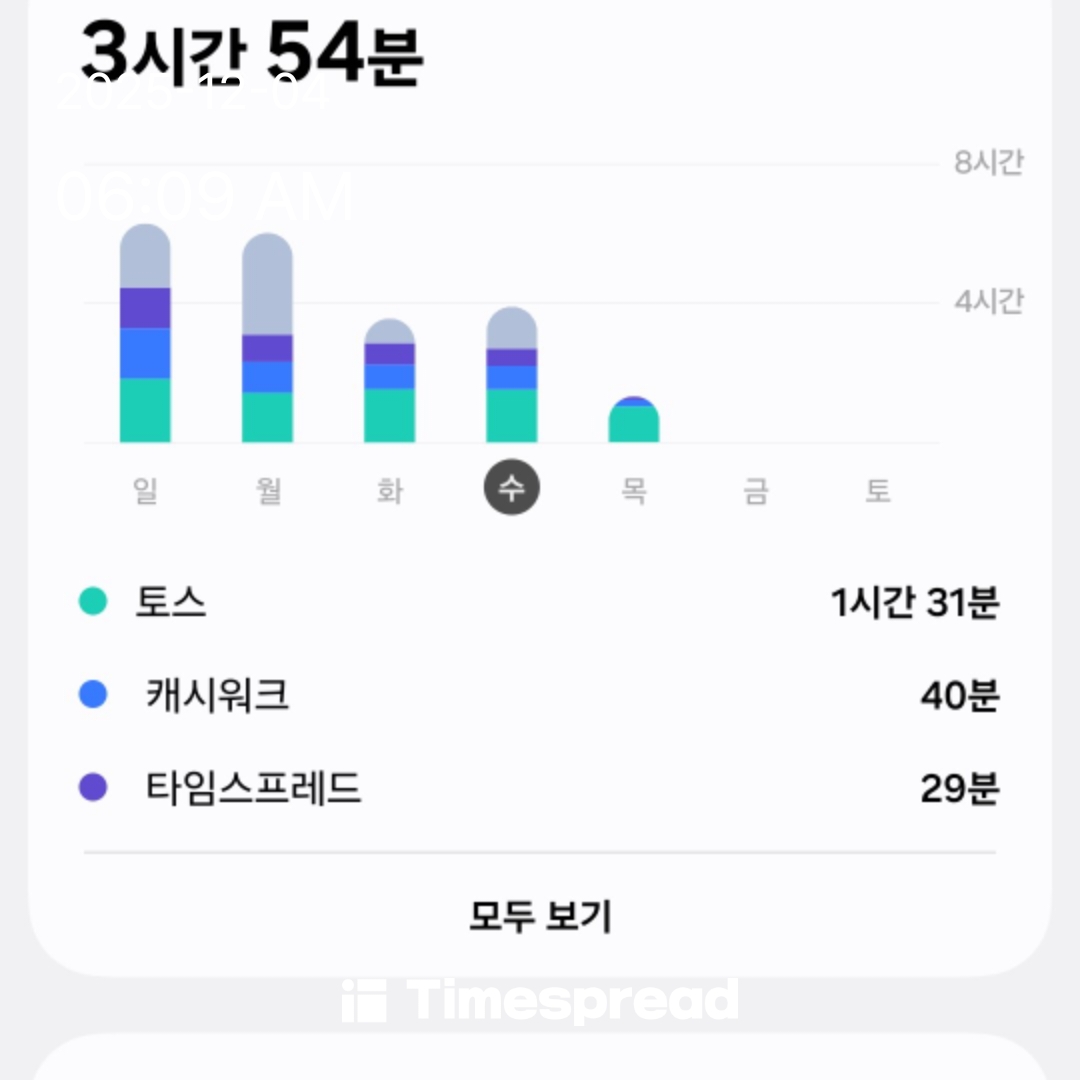
Task: Select the 화 bar in the chart
Action: point(389,382)
